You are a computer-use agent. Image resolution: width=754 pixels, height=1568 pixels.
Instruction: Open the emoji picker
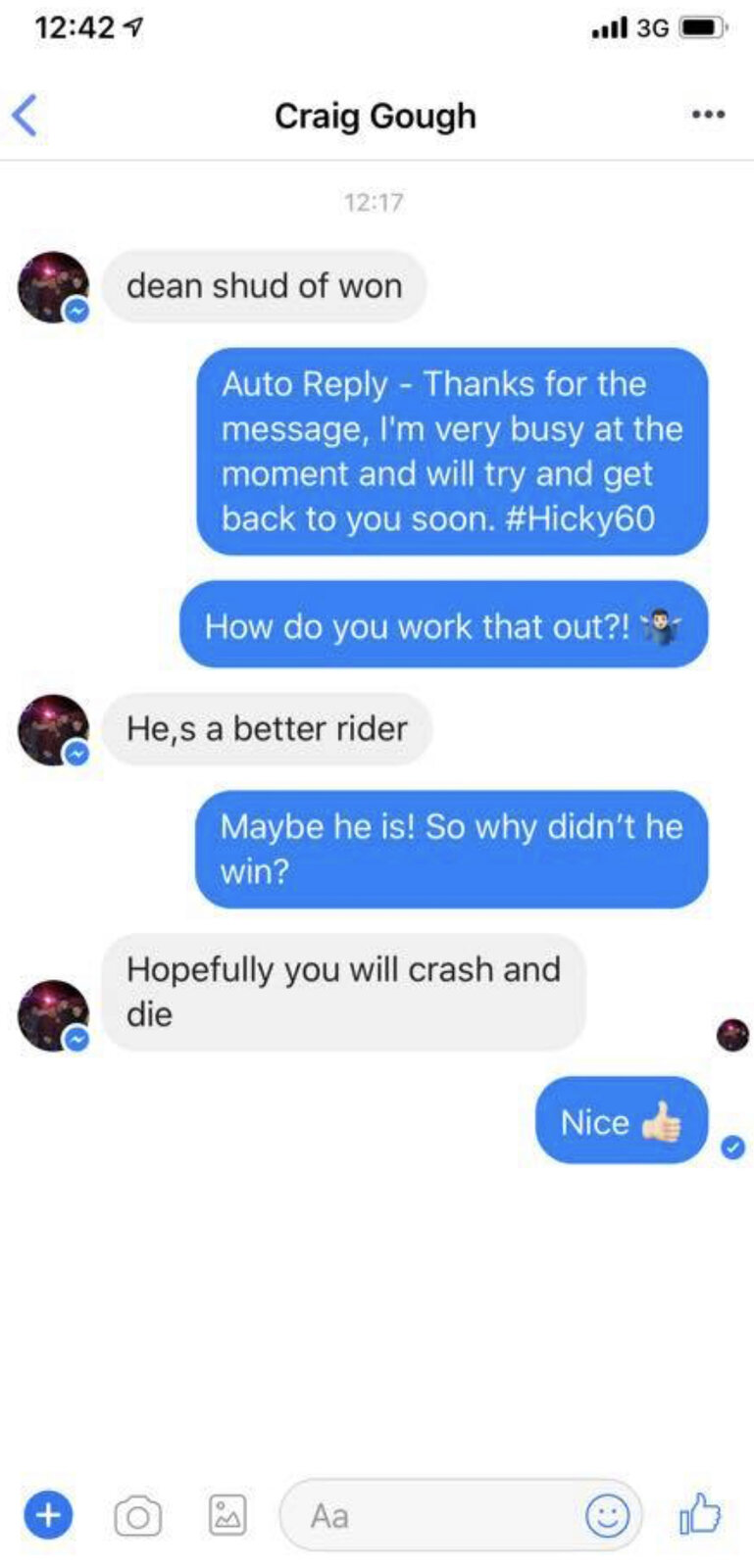pos(607,1516)
